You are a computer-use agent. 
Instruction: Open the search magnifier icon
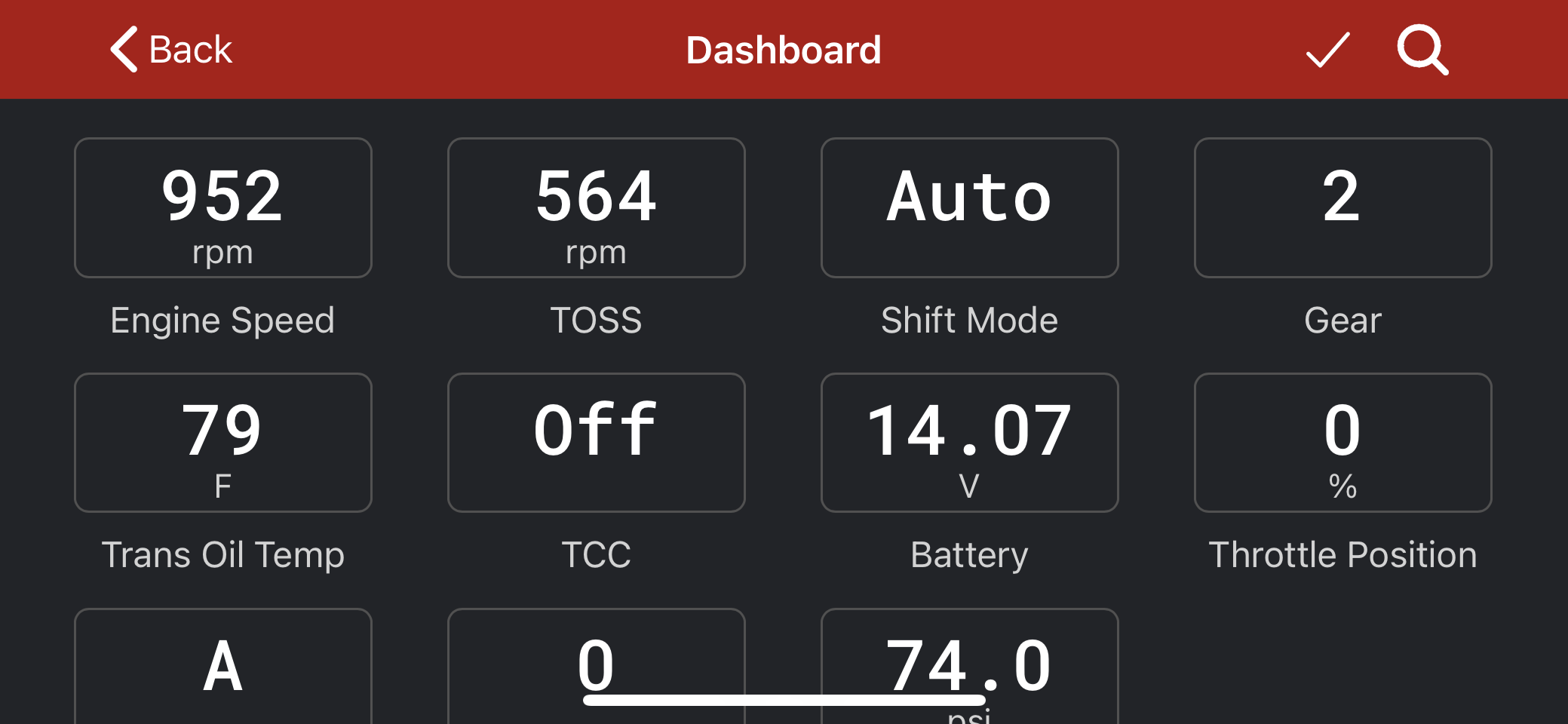point(1422,50)
